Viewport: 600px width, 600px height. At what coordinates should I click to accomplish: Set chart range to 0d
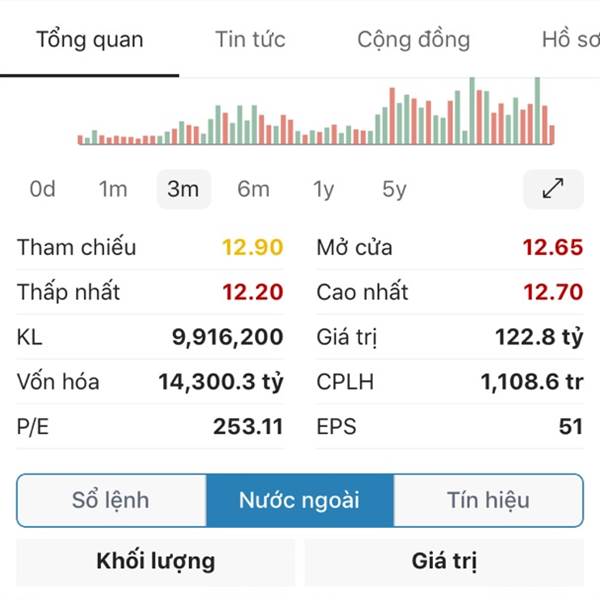42,189
